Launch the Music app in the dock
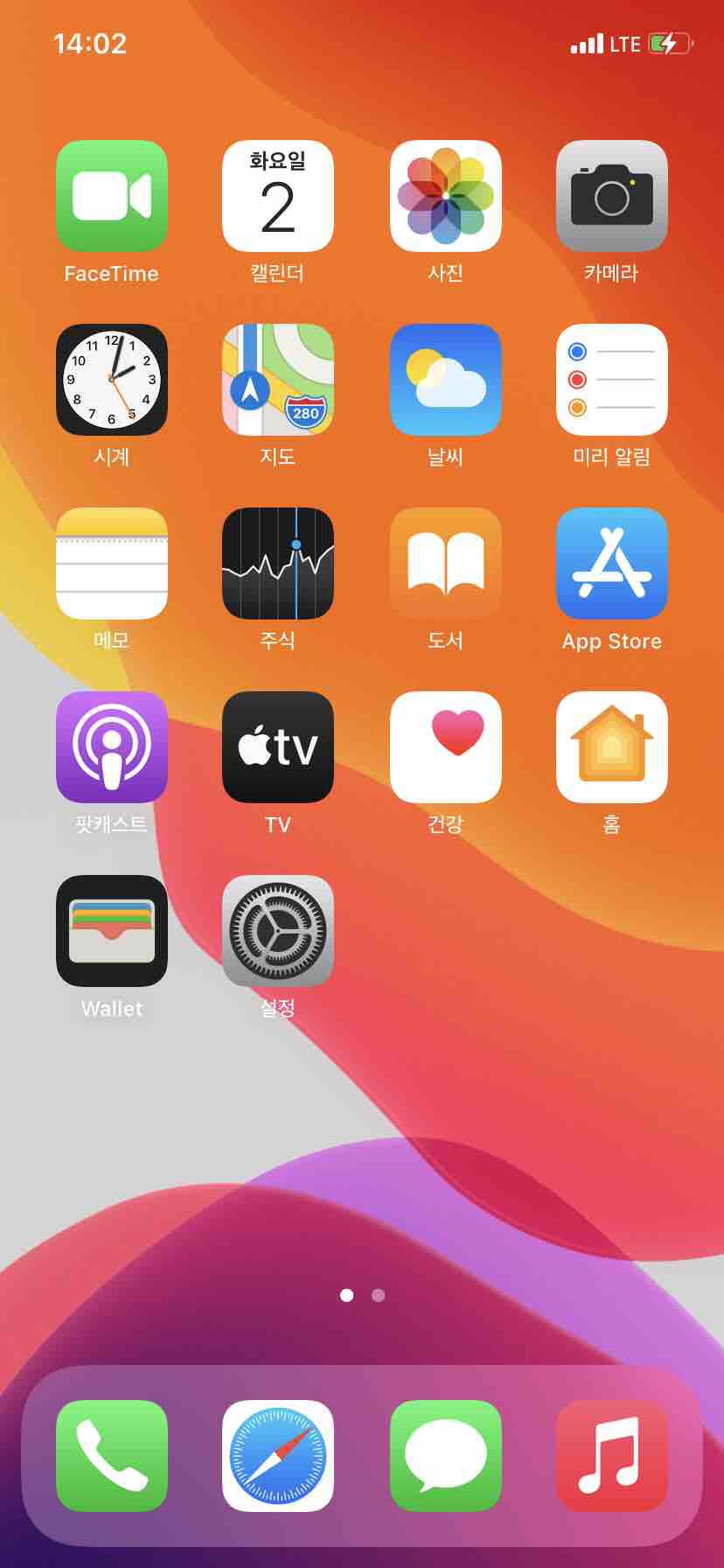 [x=612, y=1456]
